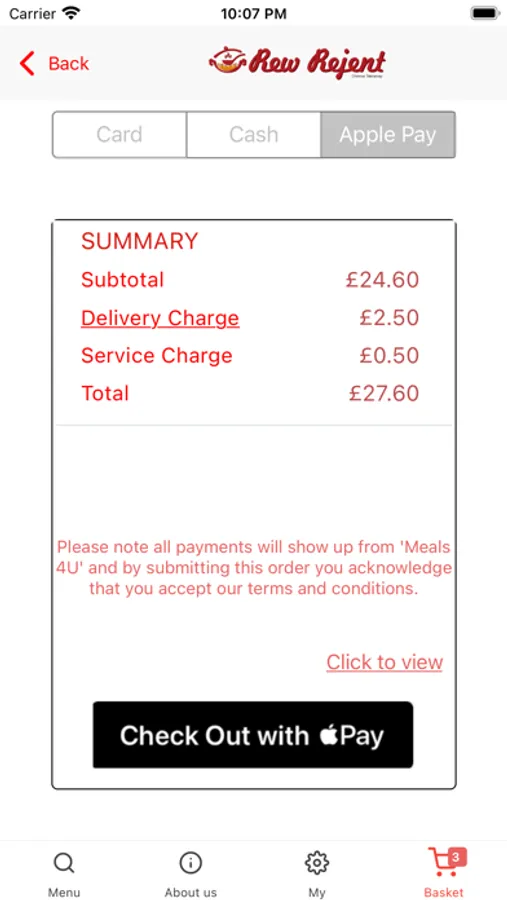Choose the Apple Pay segment
The image size is (507, 900).
388,135
